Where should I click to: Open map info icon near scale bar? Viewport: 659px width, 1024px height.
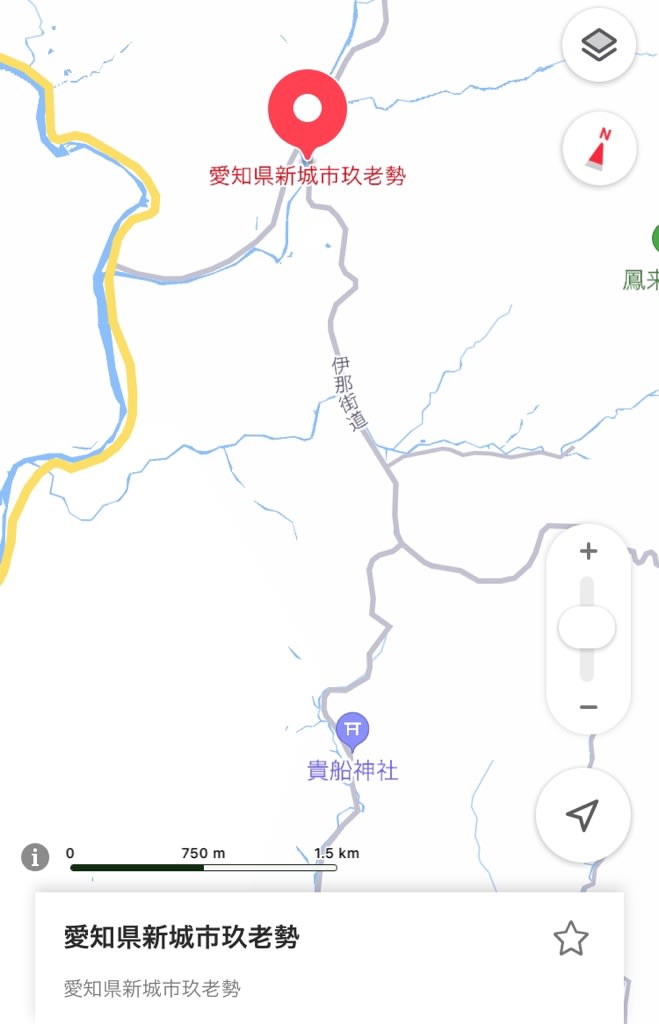click(35, 857)
